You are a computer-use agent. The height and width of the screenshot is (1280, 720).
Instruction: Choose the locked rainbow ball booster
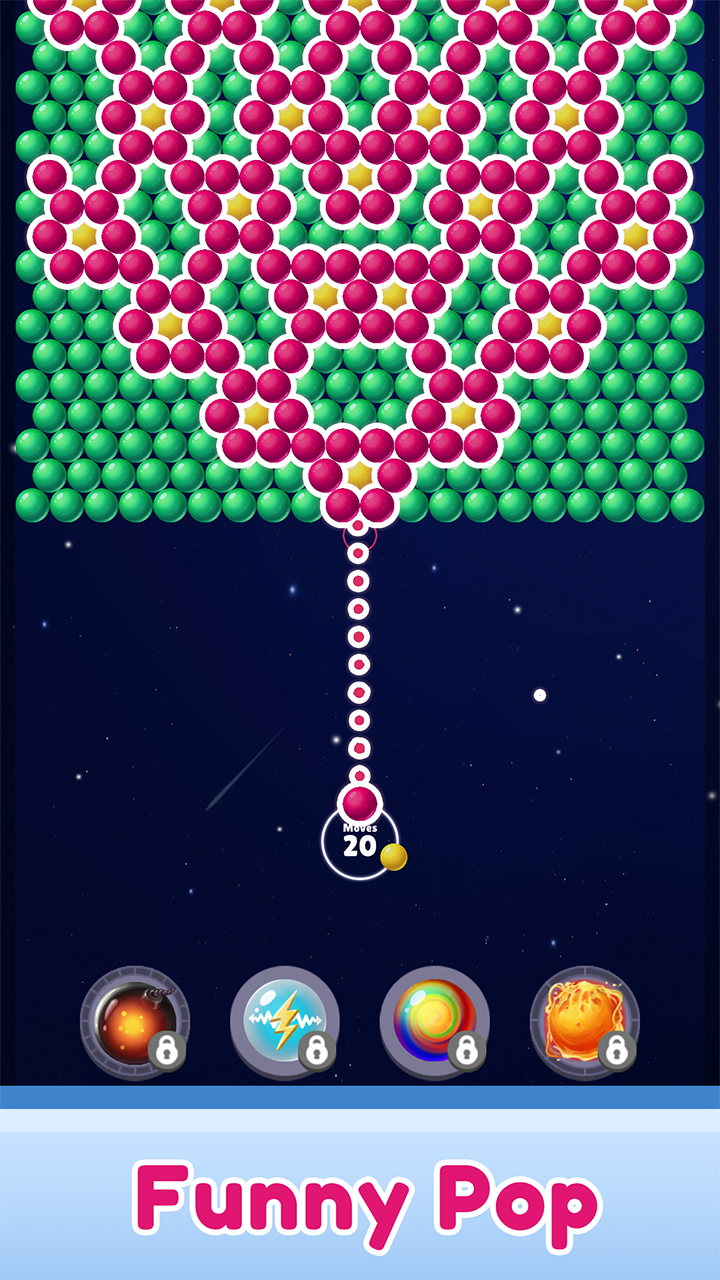click(435, 1021)
